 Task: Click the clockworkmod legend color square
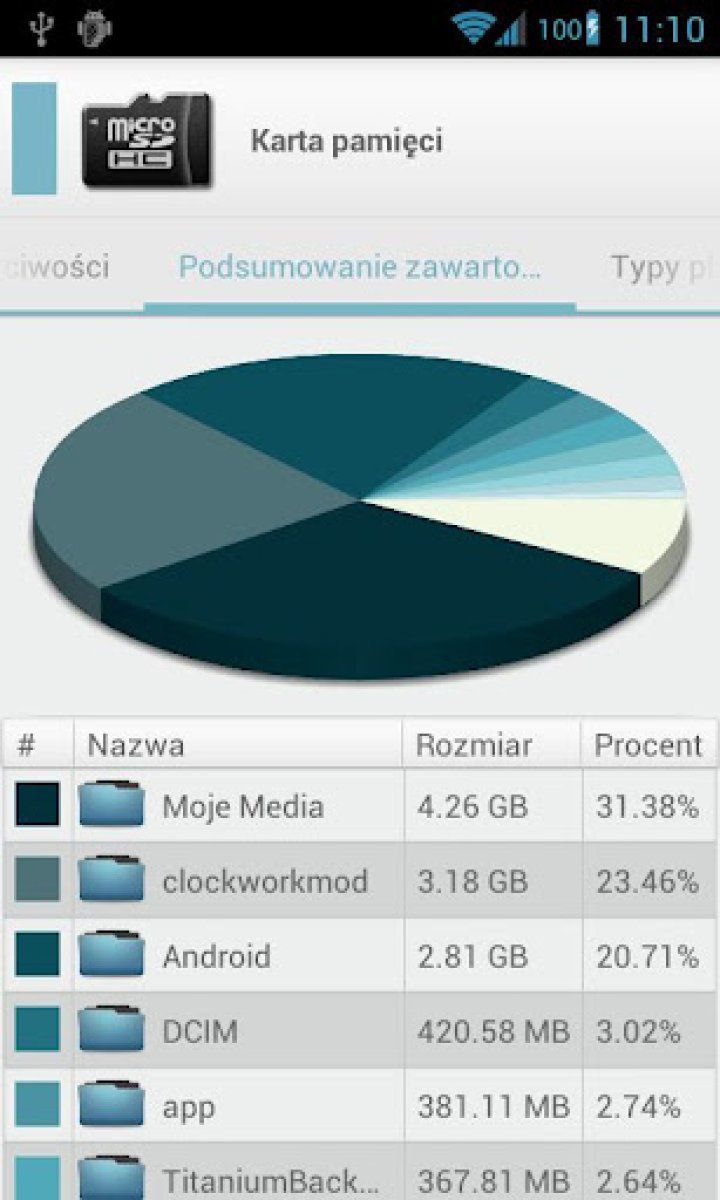36,880
